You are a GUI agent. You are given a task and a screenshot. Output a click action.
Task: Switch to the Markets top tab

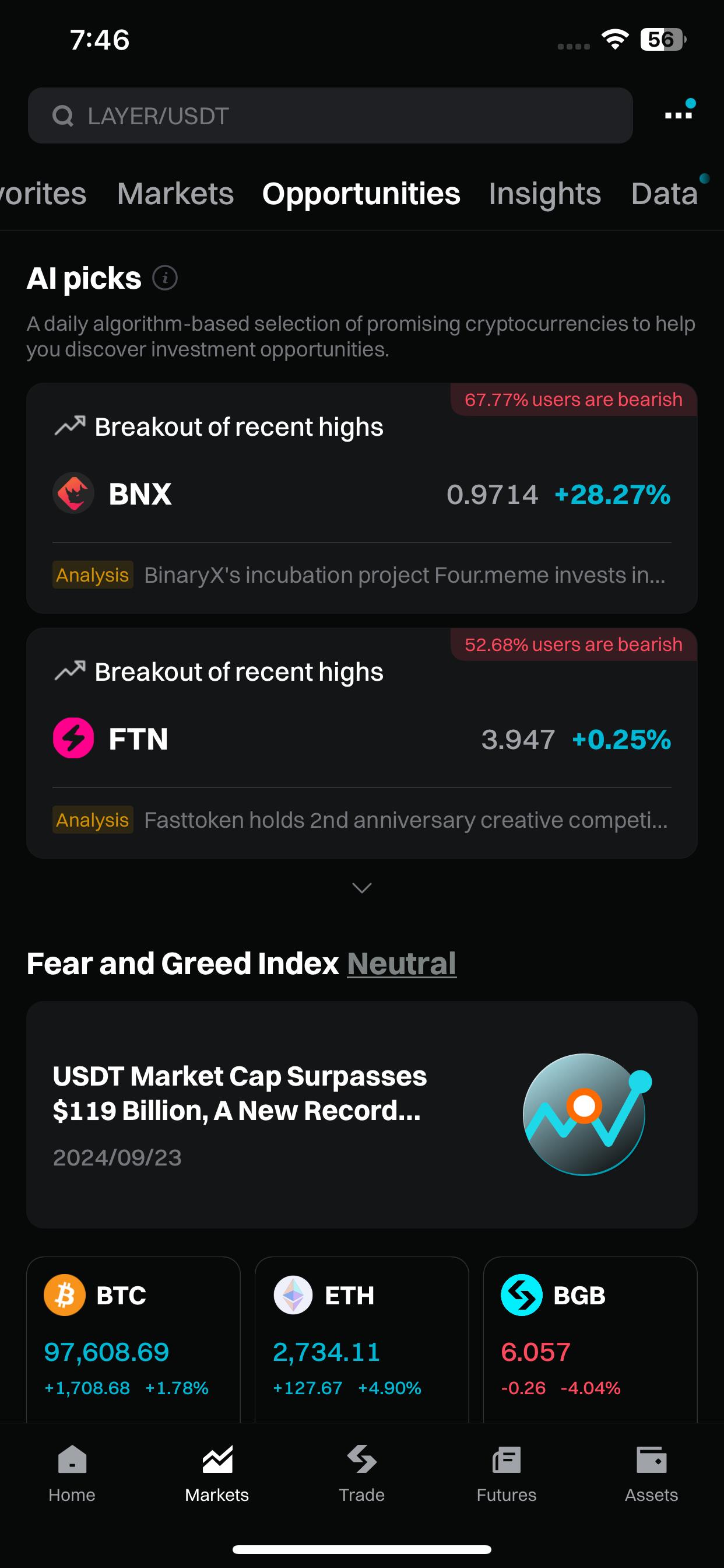pyautogui.click(x=175, y=194)
